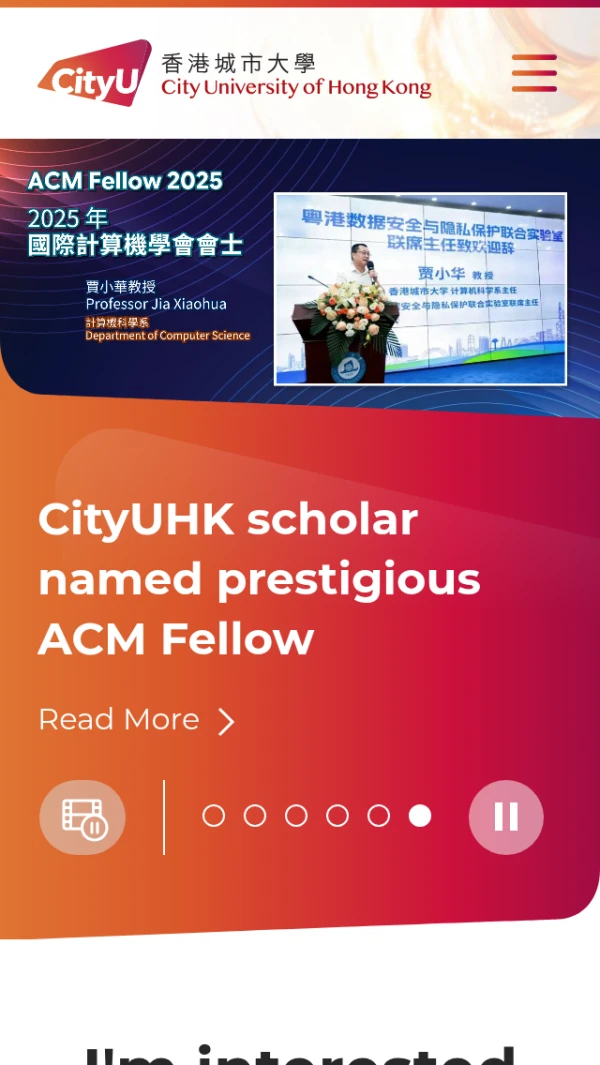The width and height of the screenshot is (600, 1065).
Task: Jump to the fifth slide dot
Action: pos(378,816)
